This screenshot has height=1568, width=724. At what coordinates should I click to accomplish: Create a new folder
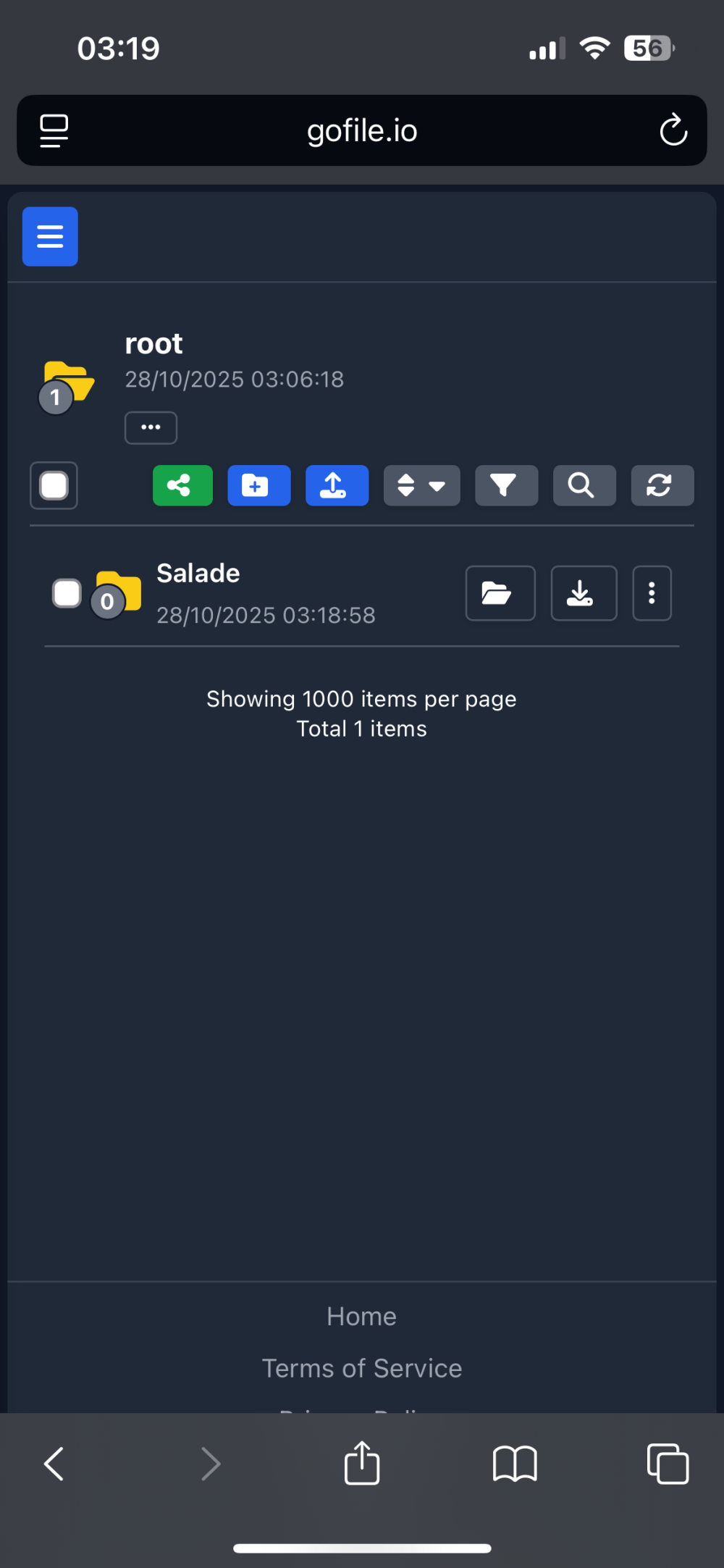click(x=258, y=485)
